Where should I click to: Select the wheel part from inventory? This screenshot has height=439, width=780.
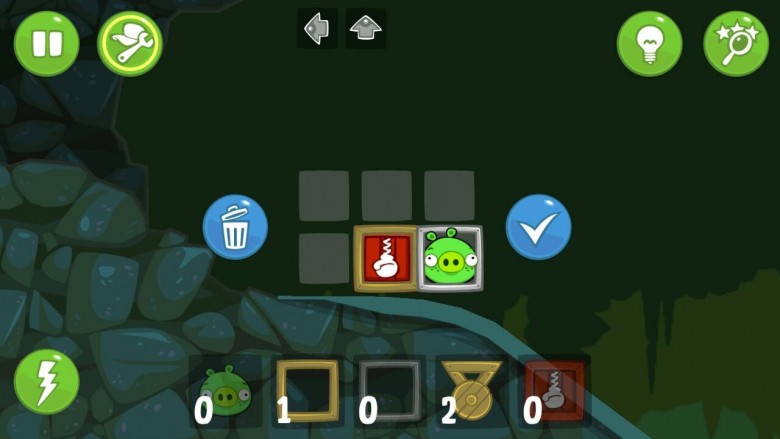(x=470, y=390)
